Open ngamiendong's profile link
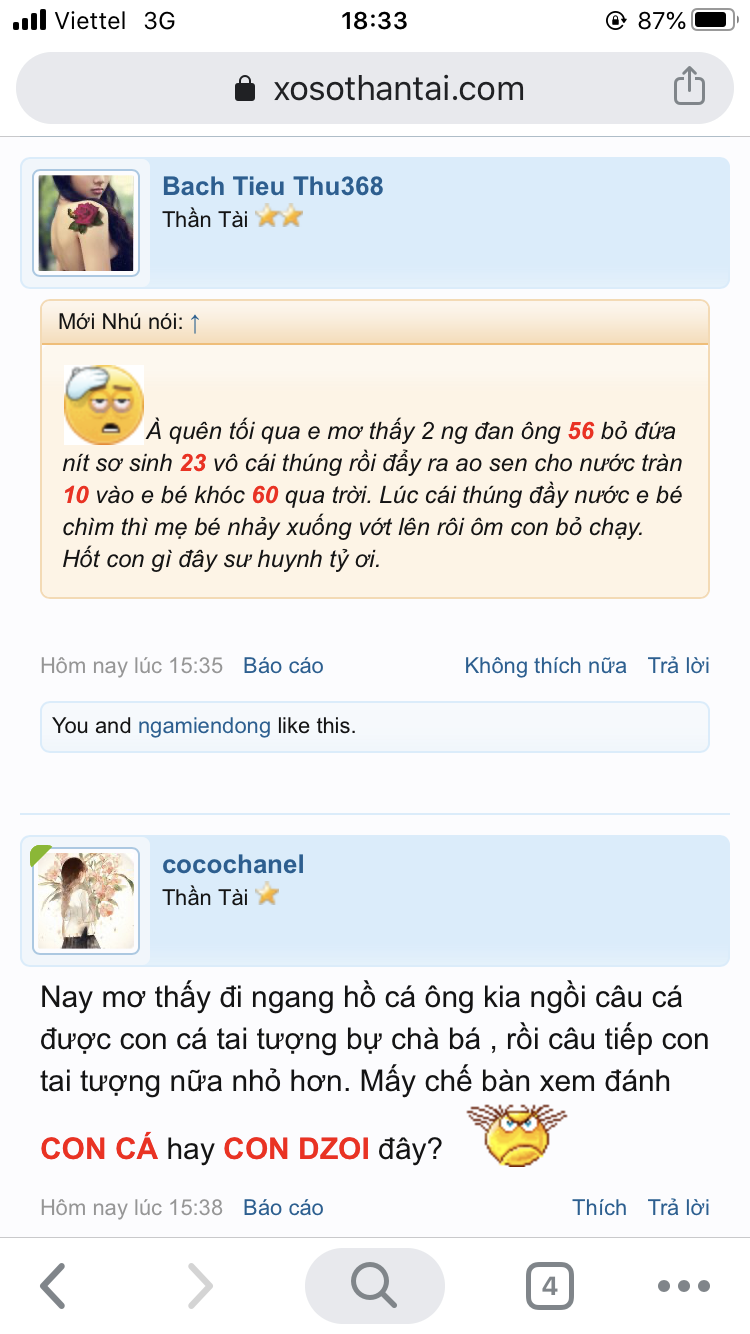 [201, 727]
